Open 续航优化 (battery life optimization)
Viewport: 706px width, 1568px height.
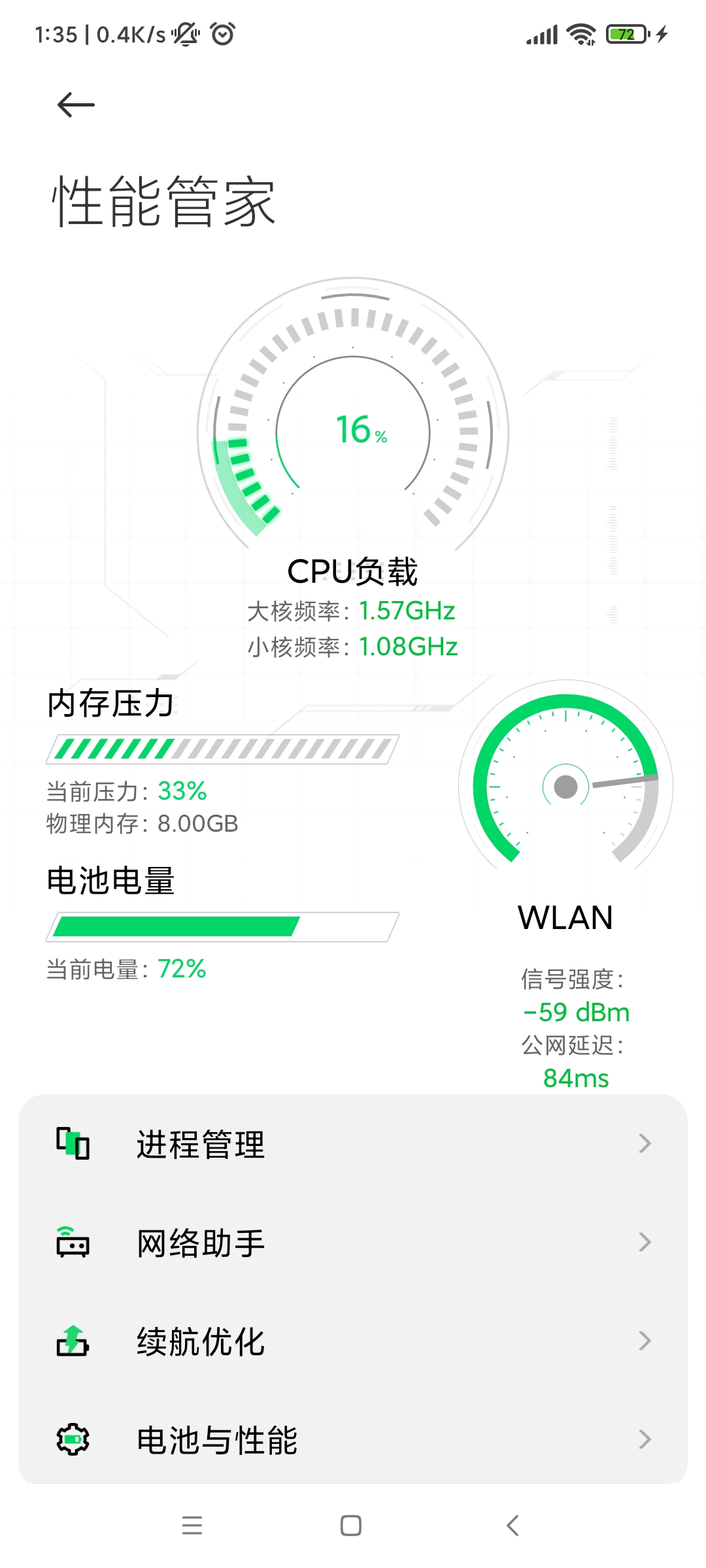pos(353,1341)
